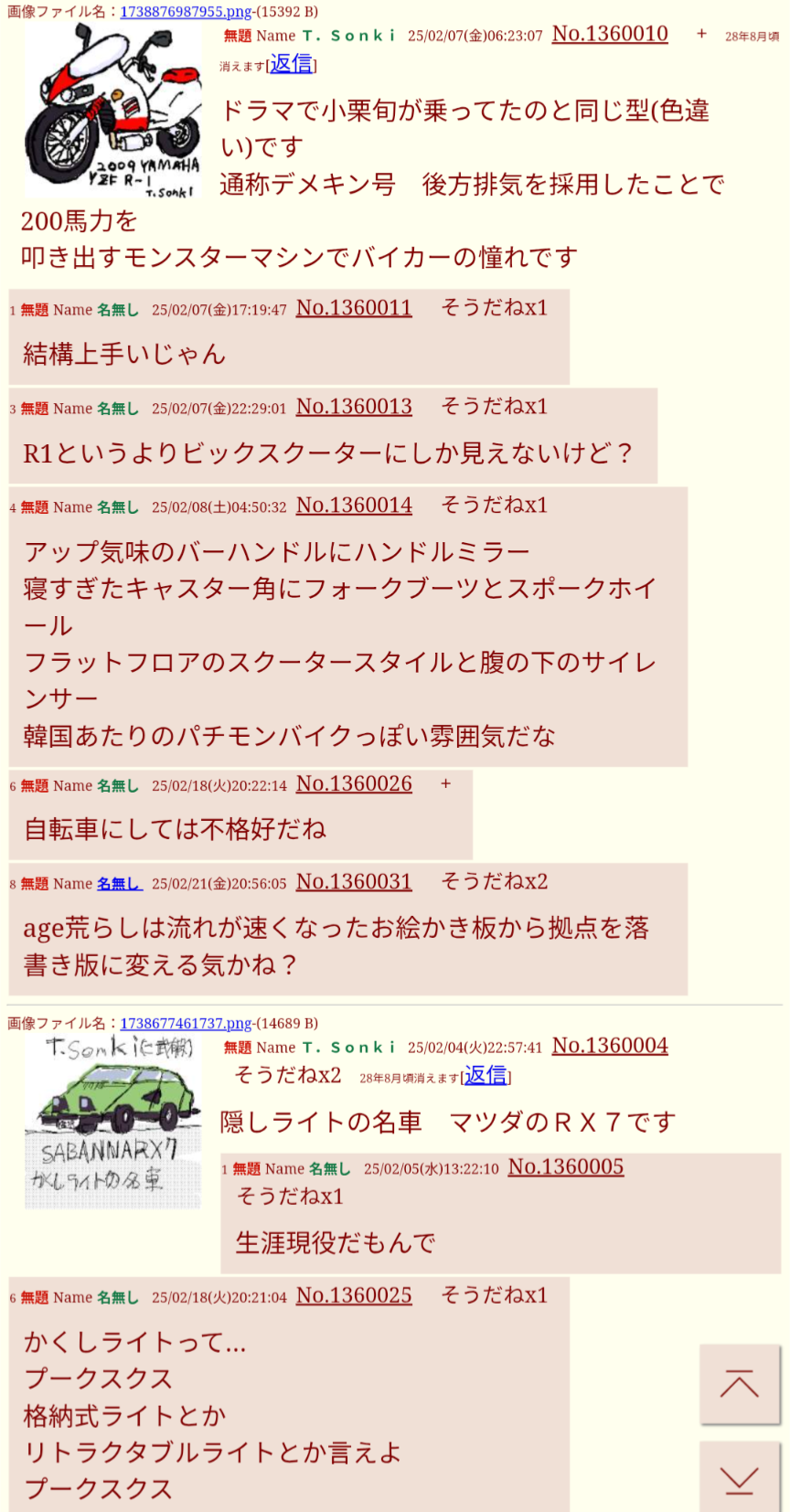Open image file link 1738876987955.png
The image size is (790, 1512).
click(187, 12)
